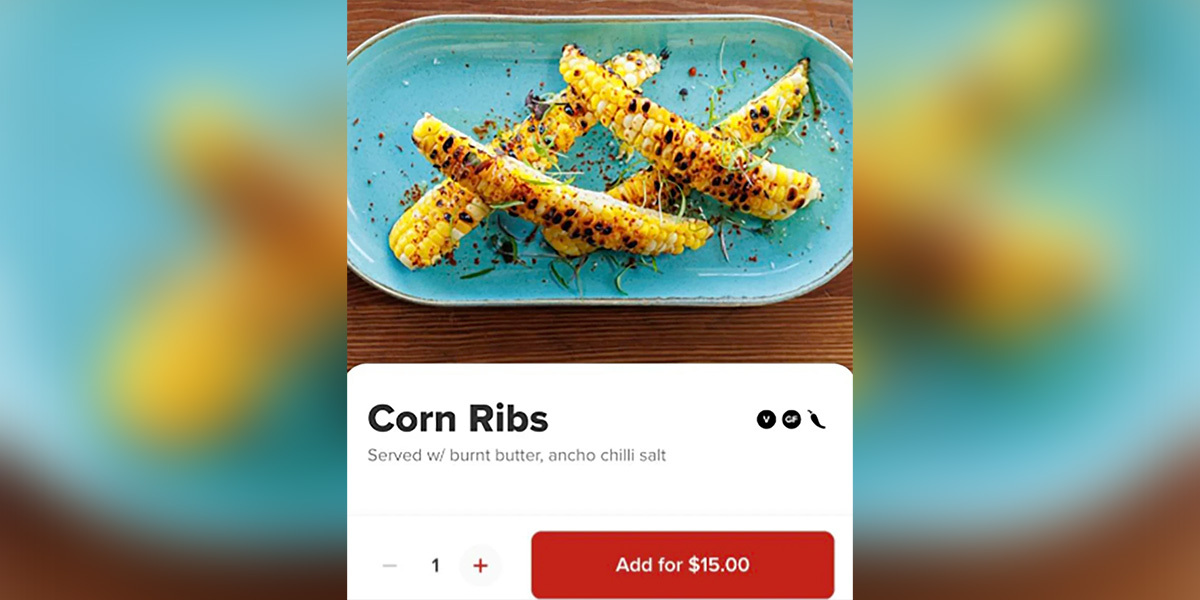Image resolution: width=1200 pixels, height=600 pixels.
Task: Increase quantity with the plus button
Action: (480, 566)
